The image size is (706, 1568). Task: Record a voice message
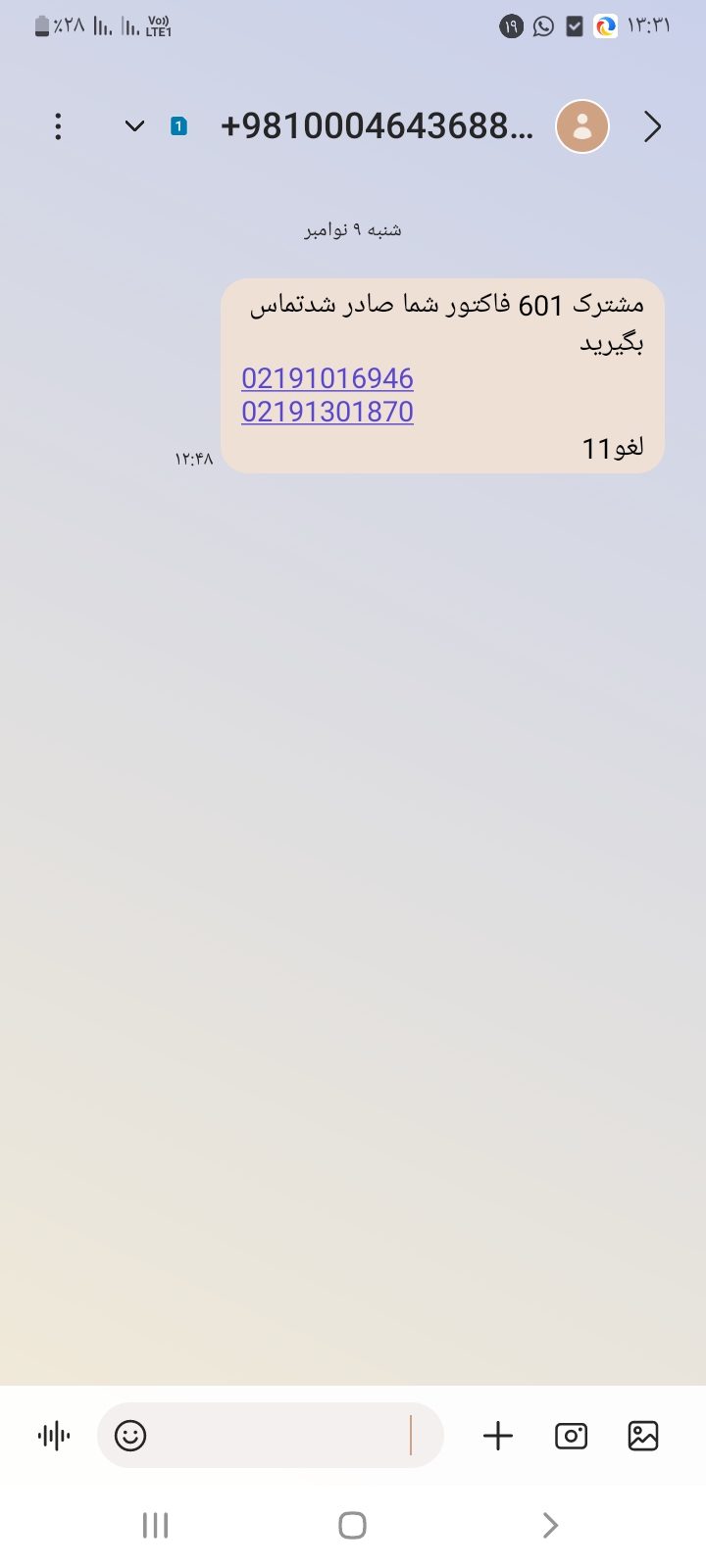pyautogui.click(x=54, y=1437)
